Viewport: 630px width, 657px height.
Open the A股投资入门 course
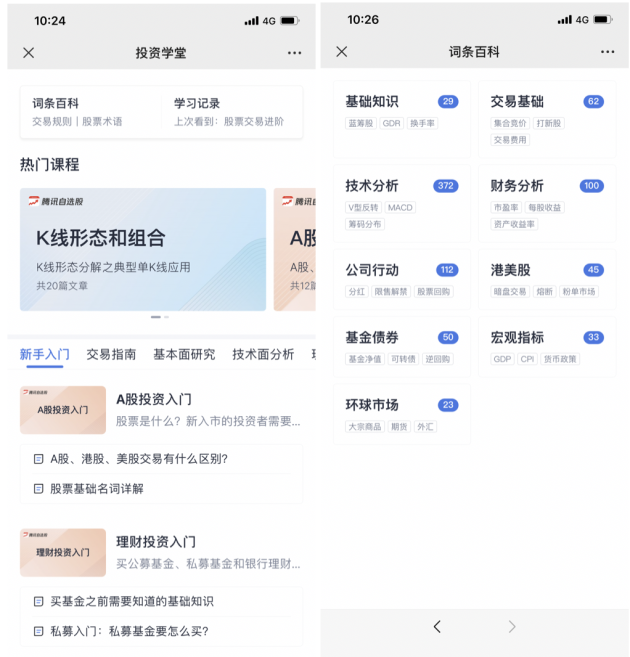160,409
